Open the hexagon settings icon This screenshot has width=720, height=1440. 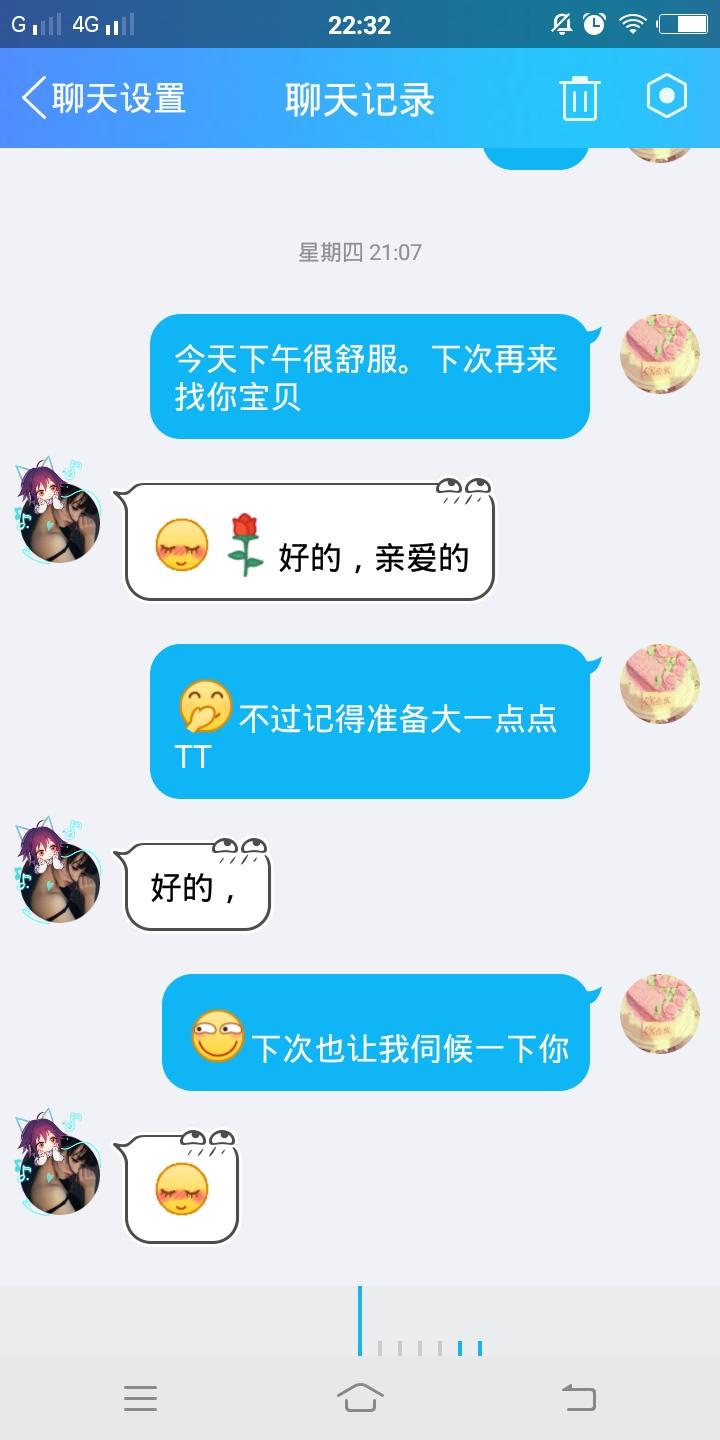(x=667, y=97)
